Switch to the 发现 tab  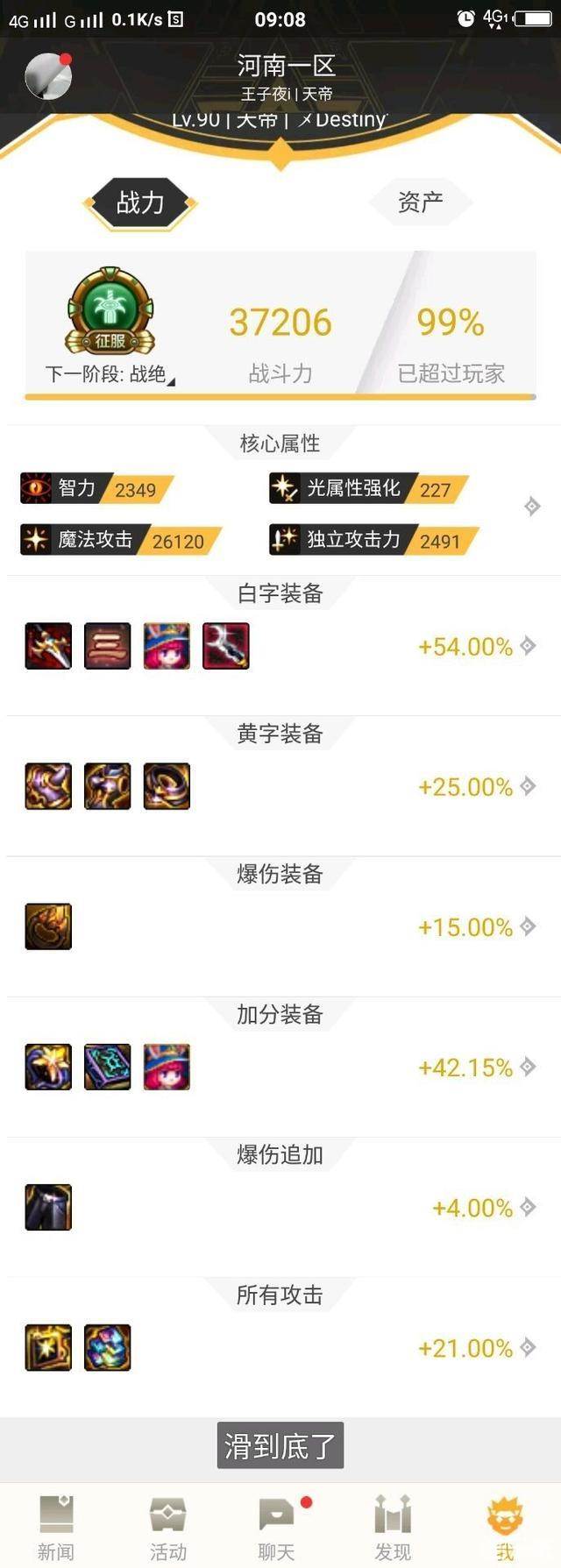(392, 1528)
